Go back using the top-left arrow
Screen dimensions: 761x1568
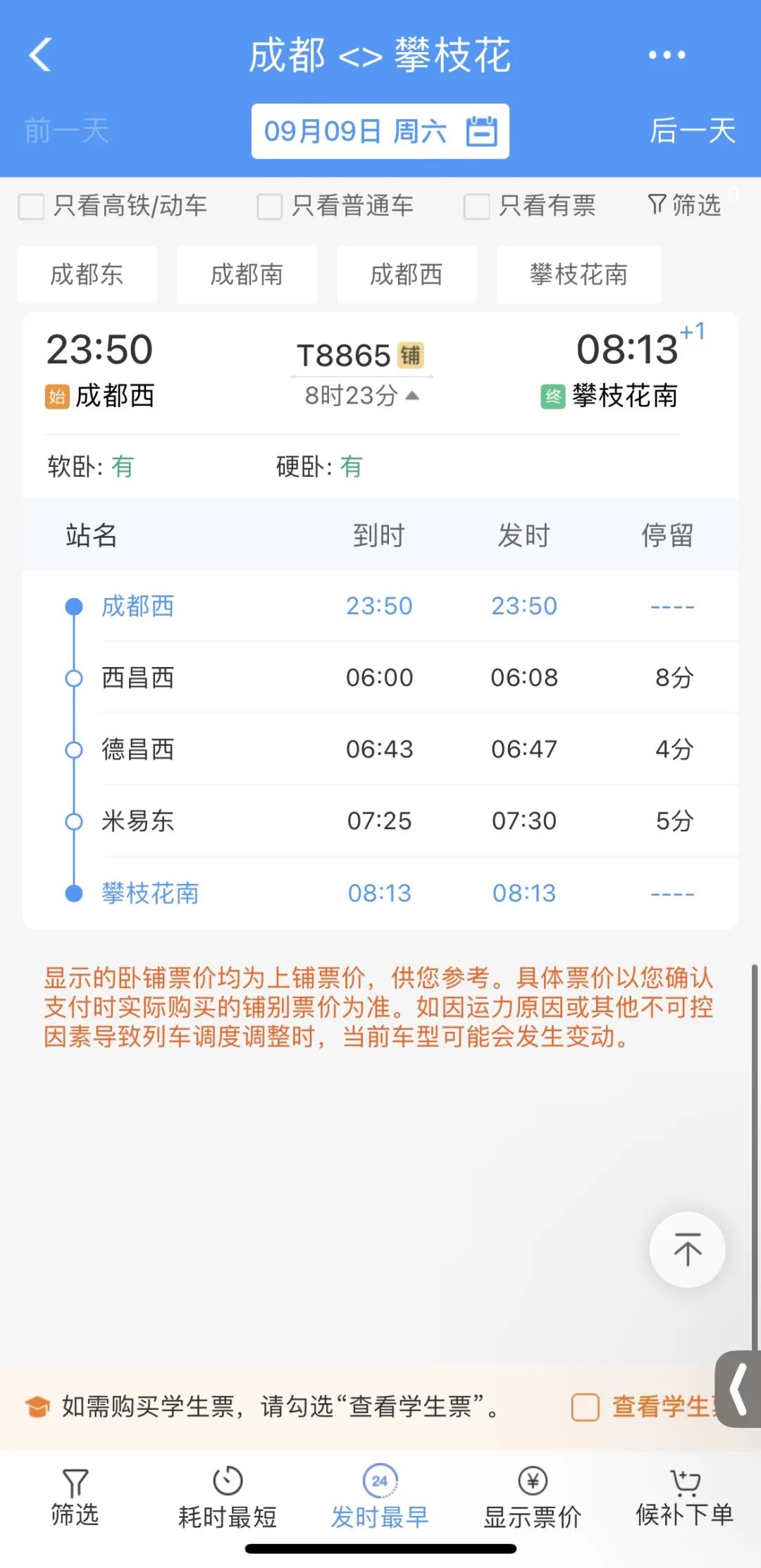[41, 55]
